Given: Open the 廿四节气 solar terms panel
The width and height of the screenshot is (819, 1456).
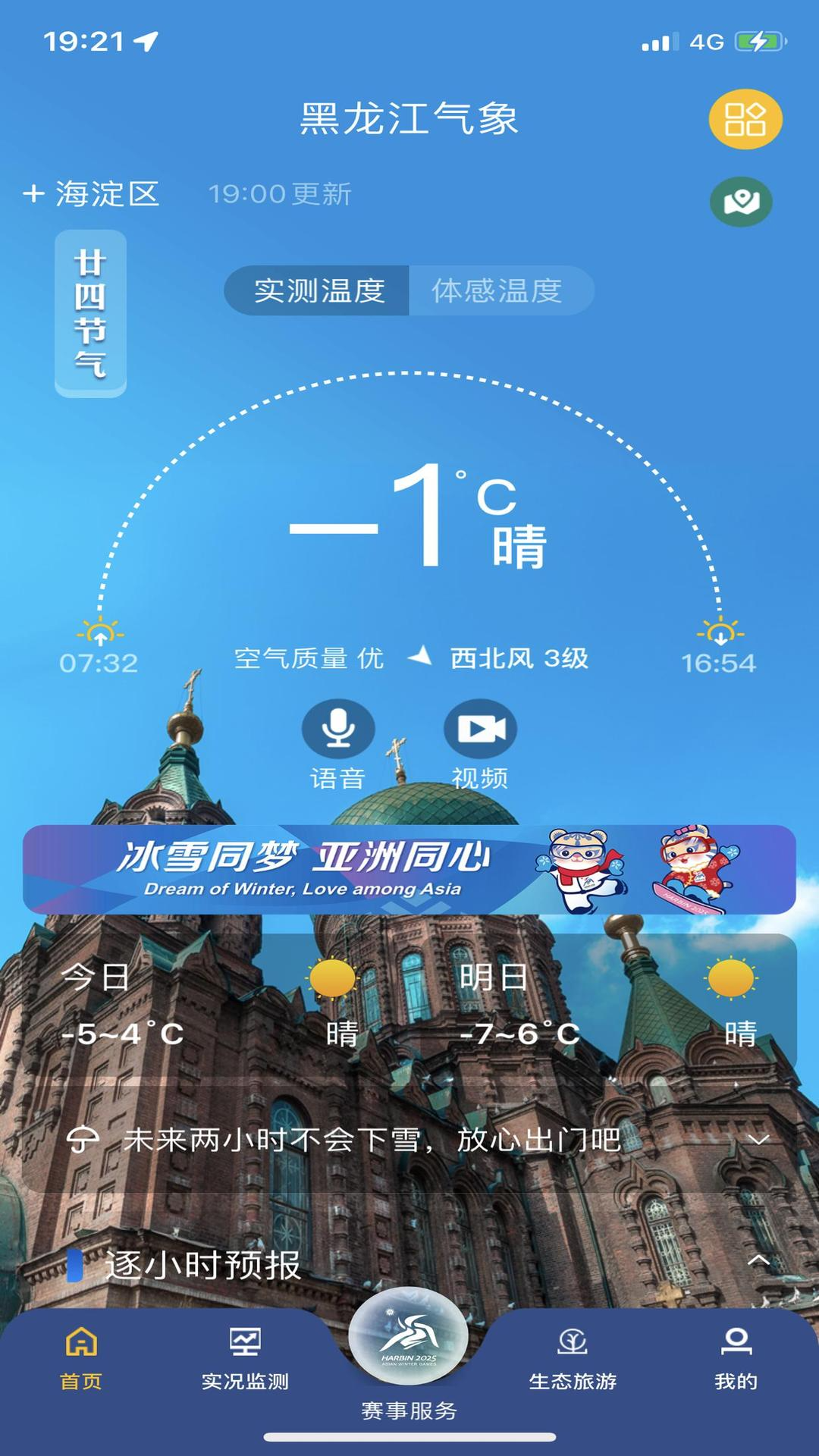Looking at the screenshot, I should (90, 312).
